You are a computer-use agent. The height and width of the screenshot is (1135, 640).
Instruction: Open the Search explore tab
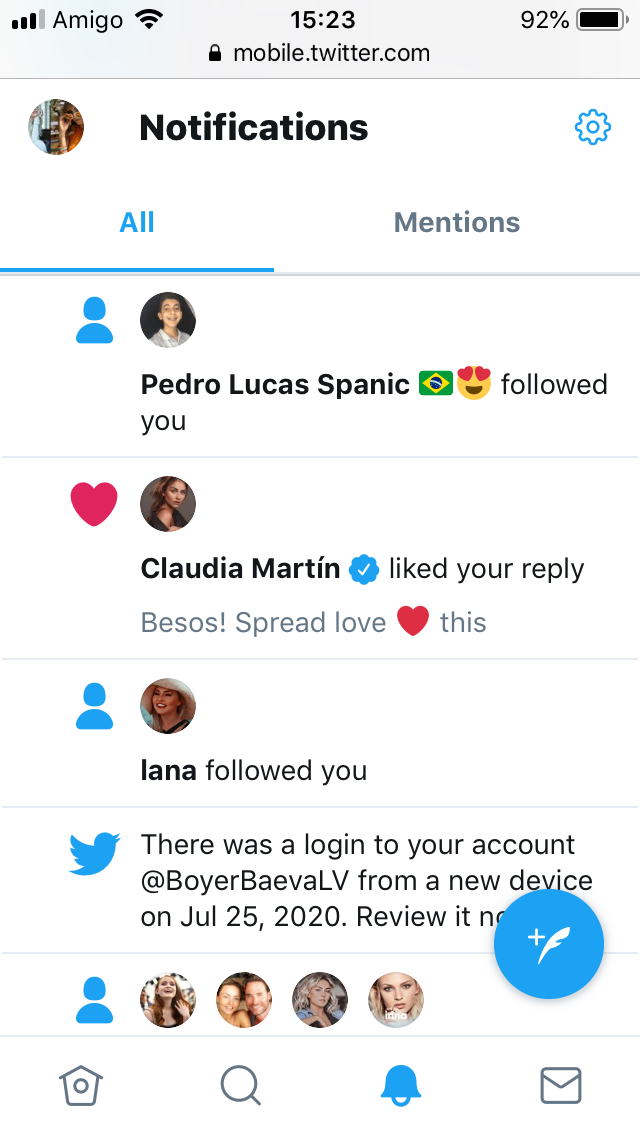coord(240,1085)
